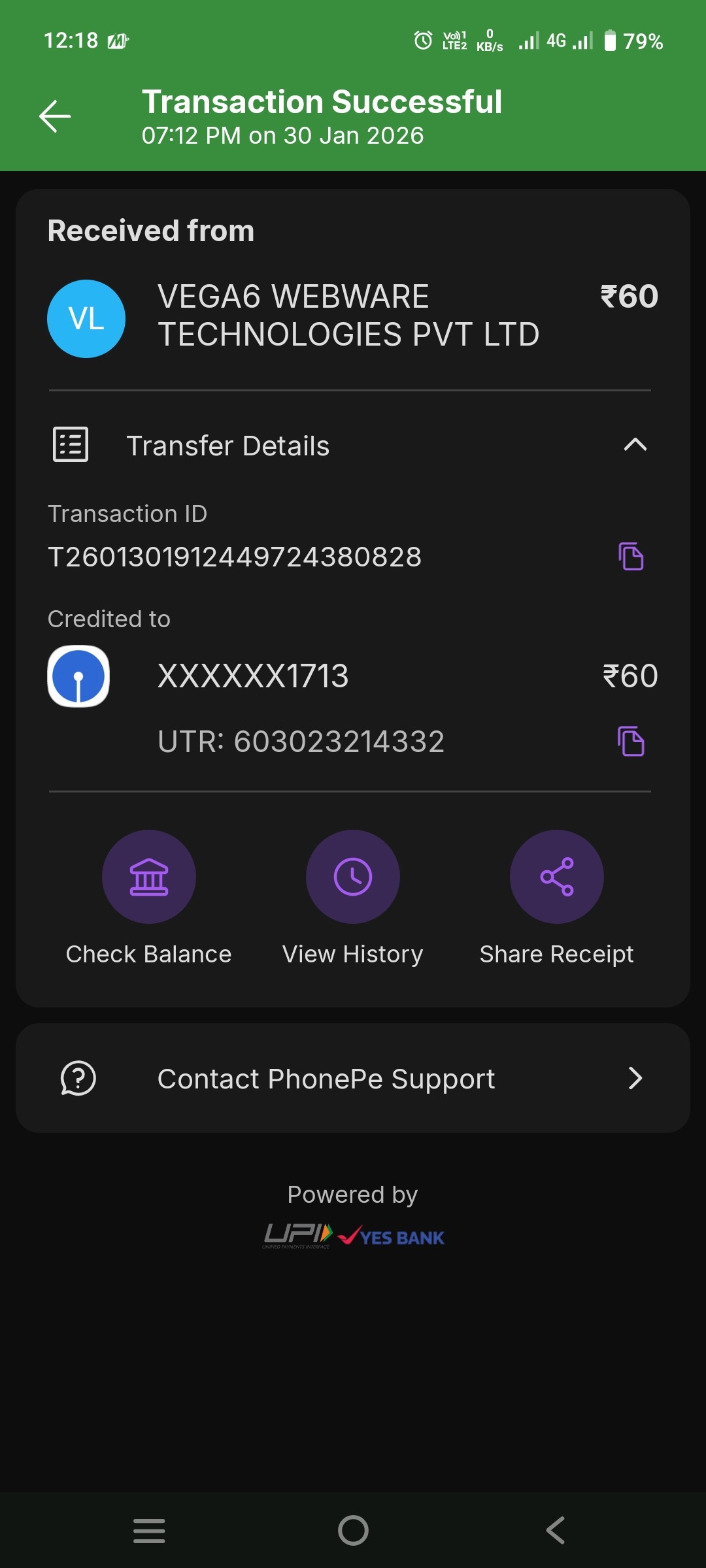Viewport: 706px width, 1568px height.
Task: Open the system recent apps menu
Action: pyautogui.click(x=149, y=1530)
